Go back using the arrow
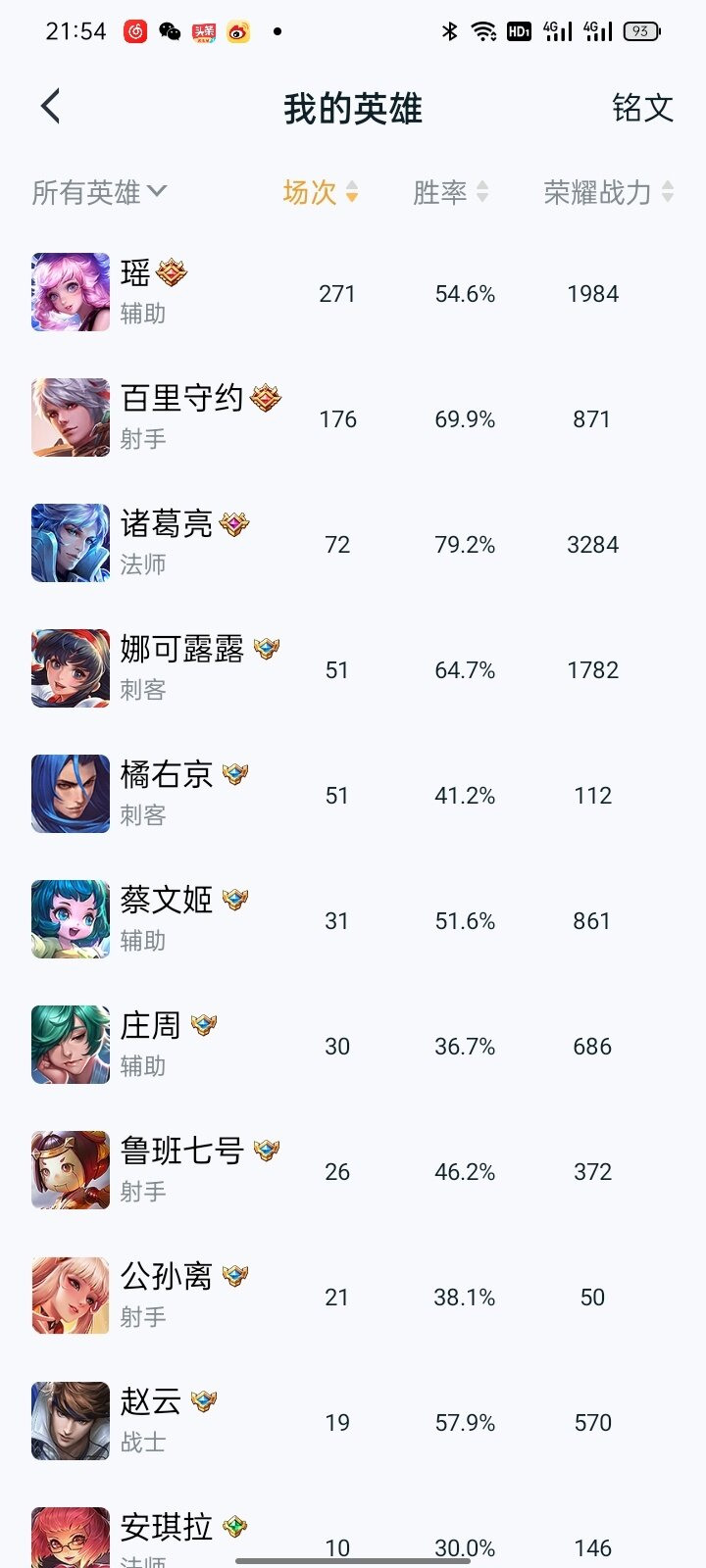Screen dimensions: 706x1568 pos(51,107)
